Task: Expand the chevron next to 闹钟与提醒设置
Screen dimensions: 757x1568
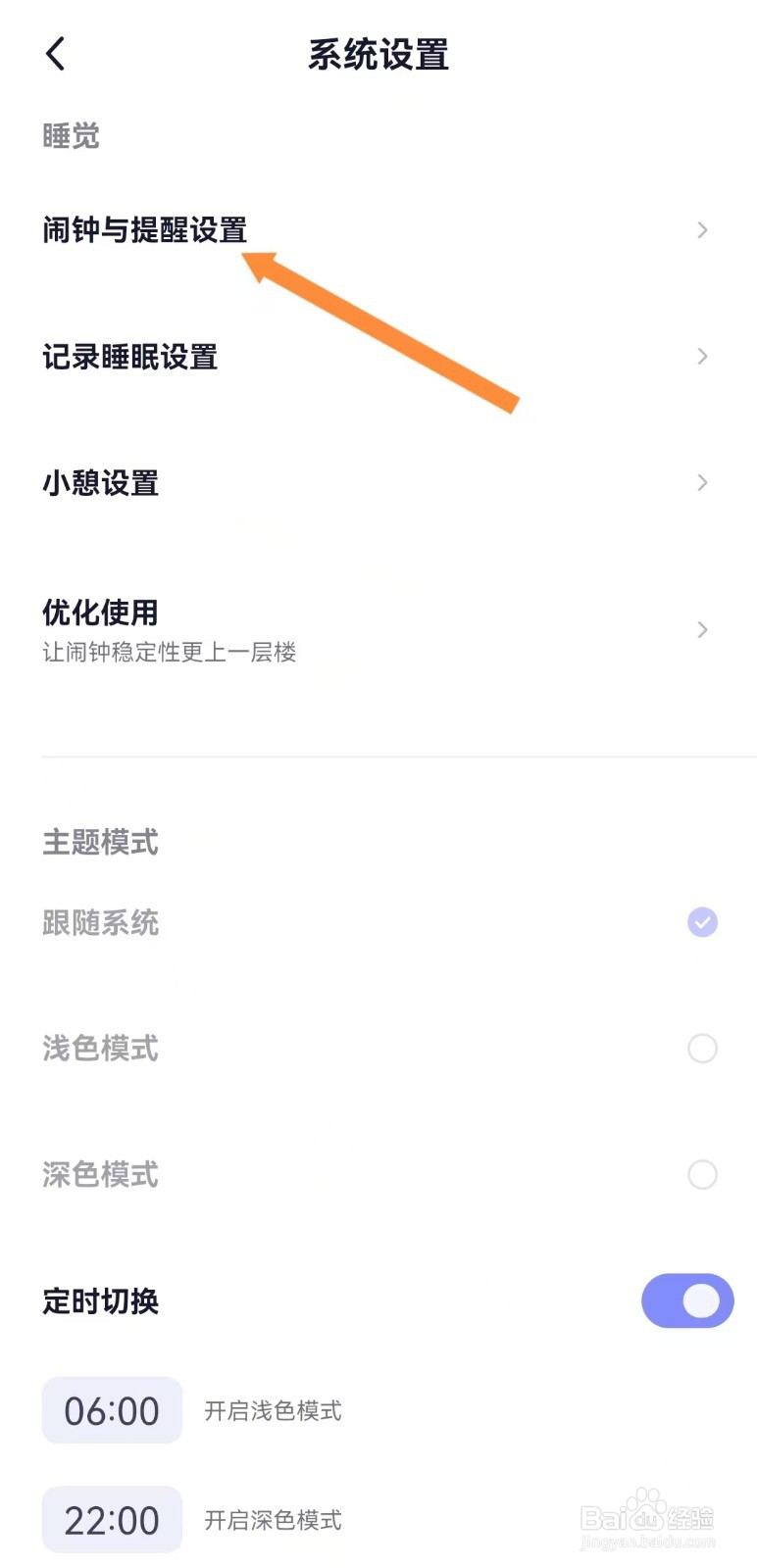Action: pos(702,230)
